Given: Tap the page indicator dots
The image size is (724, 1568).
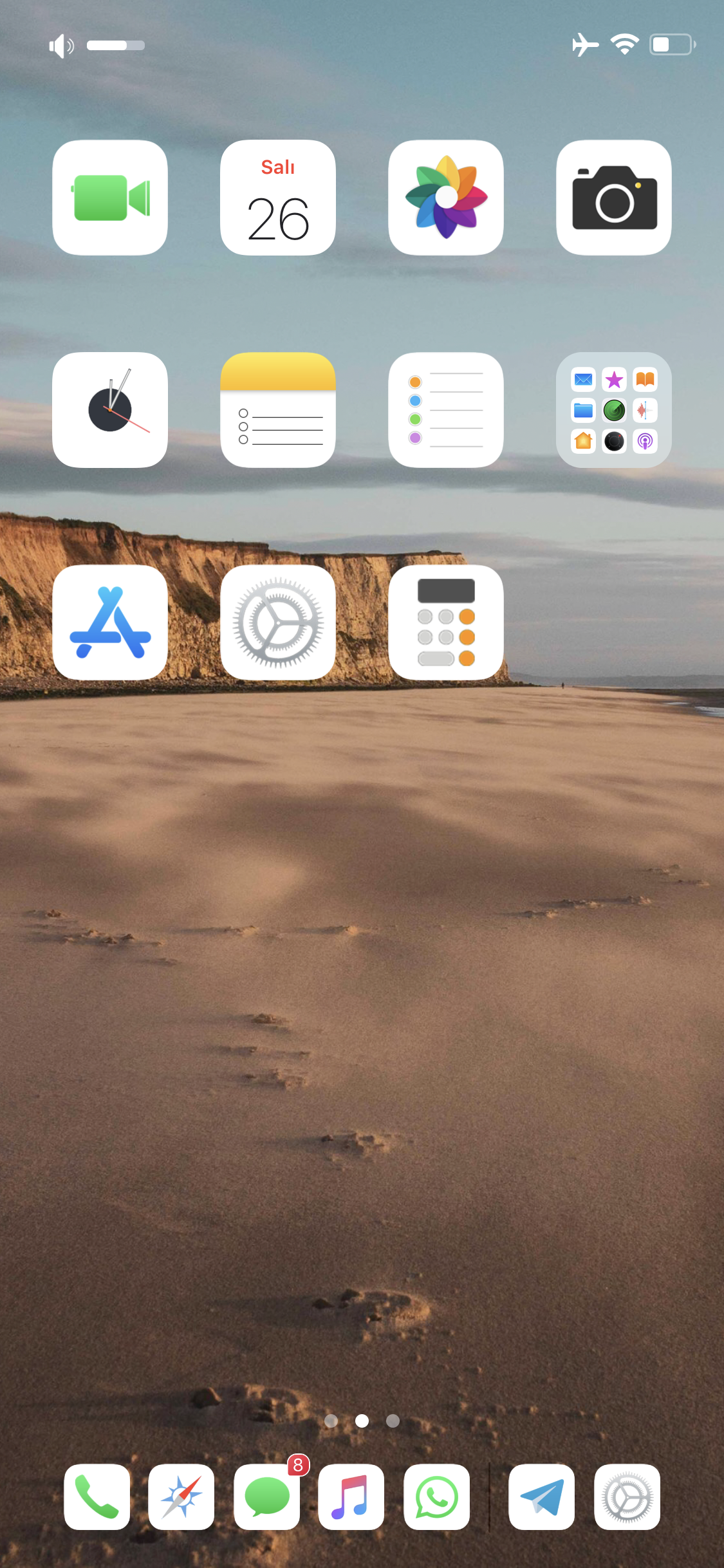Looking at the screenshot, I should click(362, 1421).
